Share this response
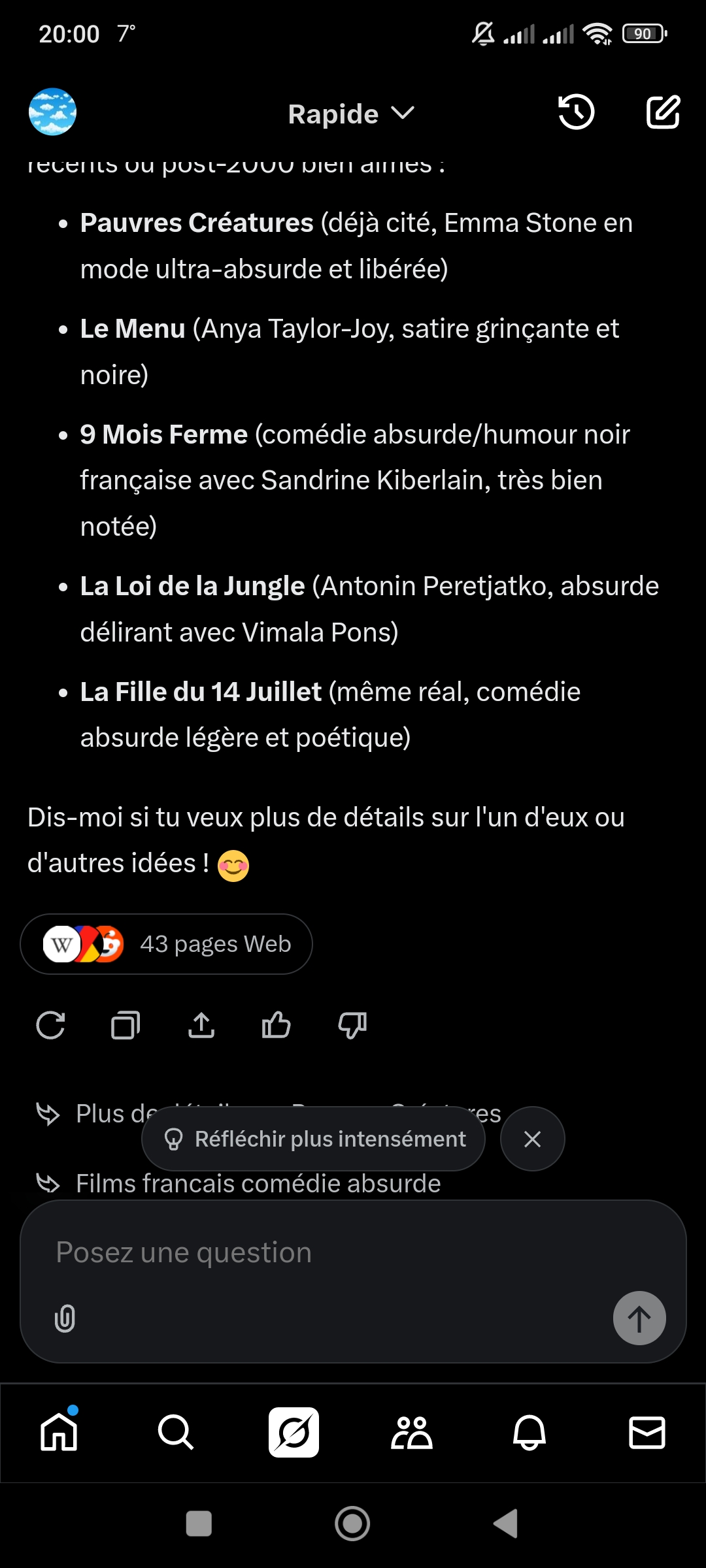Image resolution: width=706 pixels, height=1568 pixels. click(201, 1025)
